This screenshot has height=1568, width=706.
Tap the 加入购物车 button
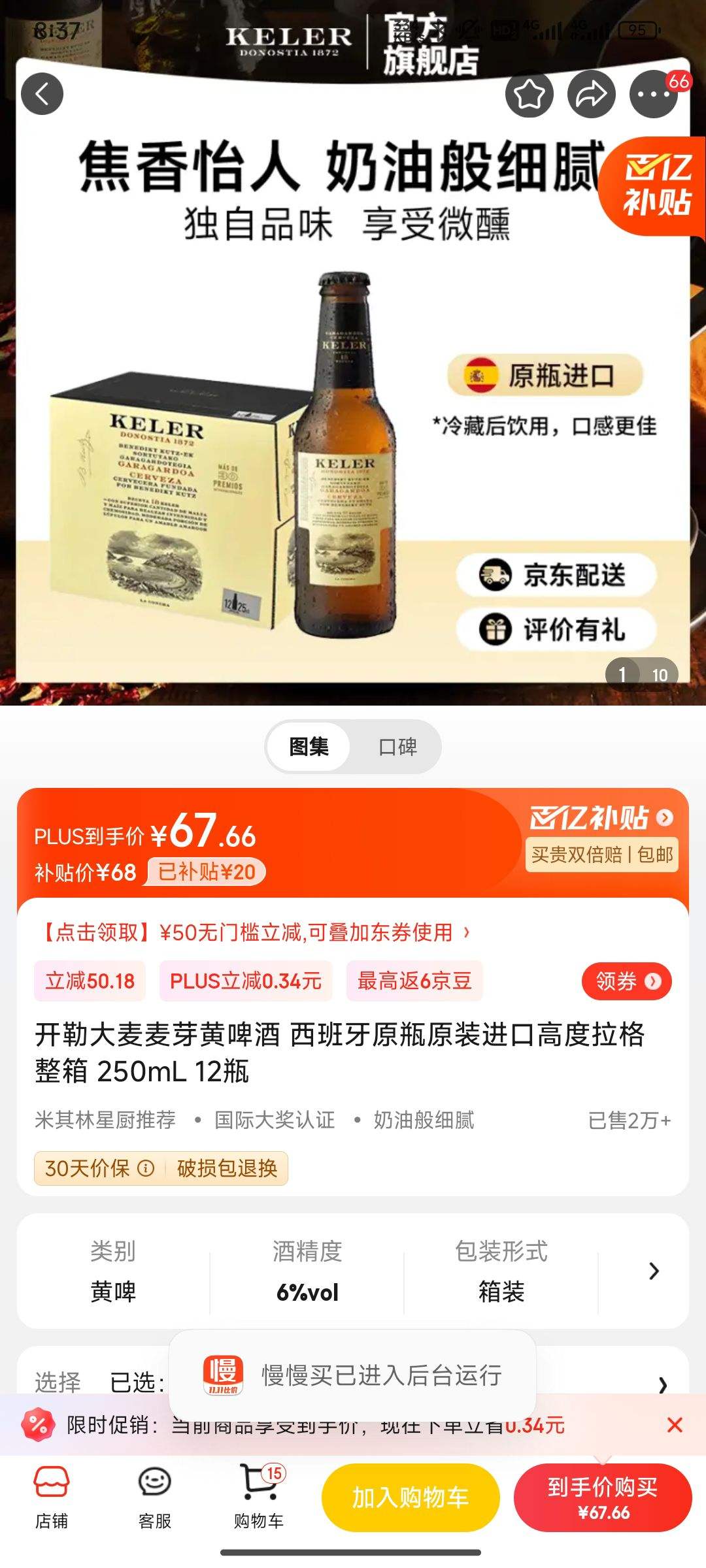coord(411,1496)
